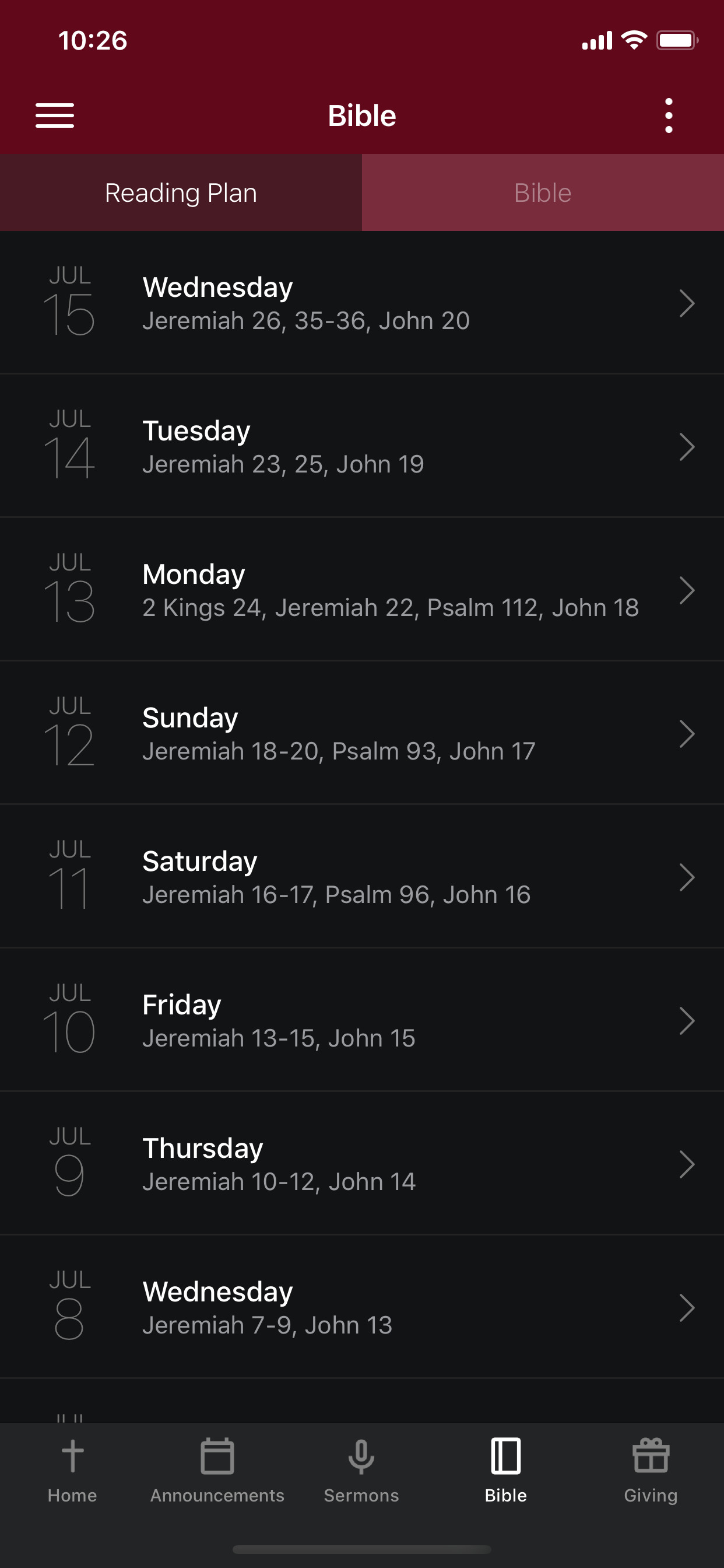Open Wednesday Jul 8 reading
This screenshot has width=724, height=1568.
pos(362,1308)
